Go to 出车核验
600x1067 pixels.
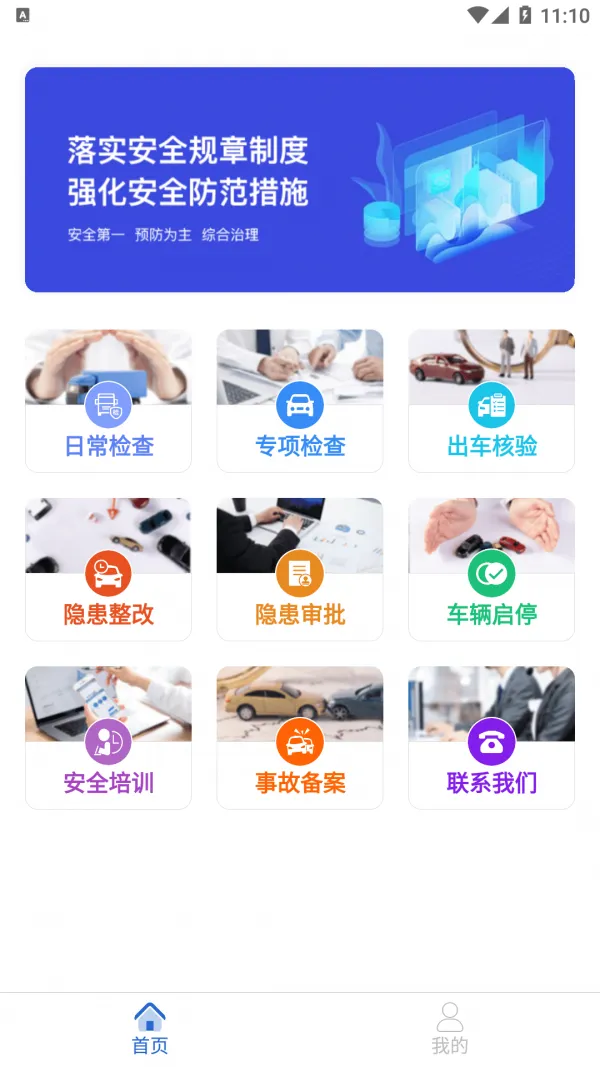tap(491, 401)
